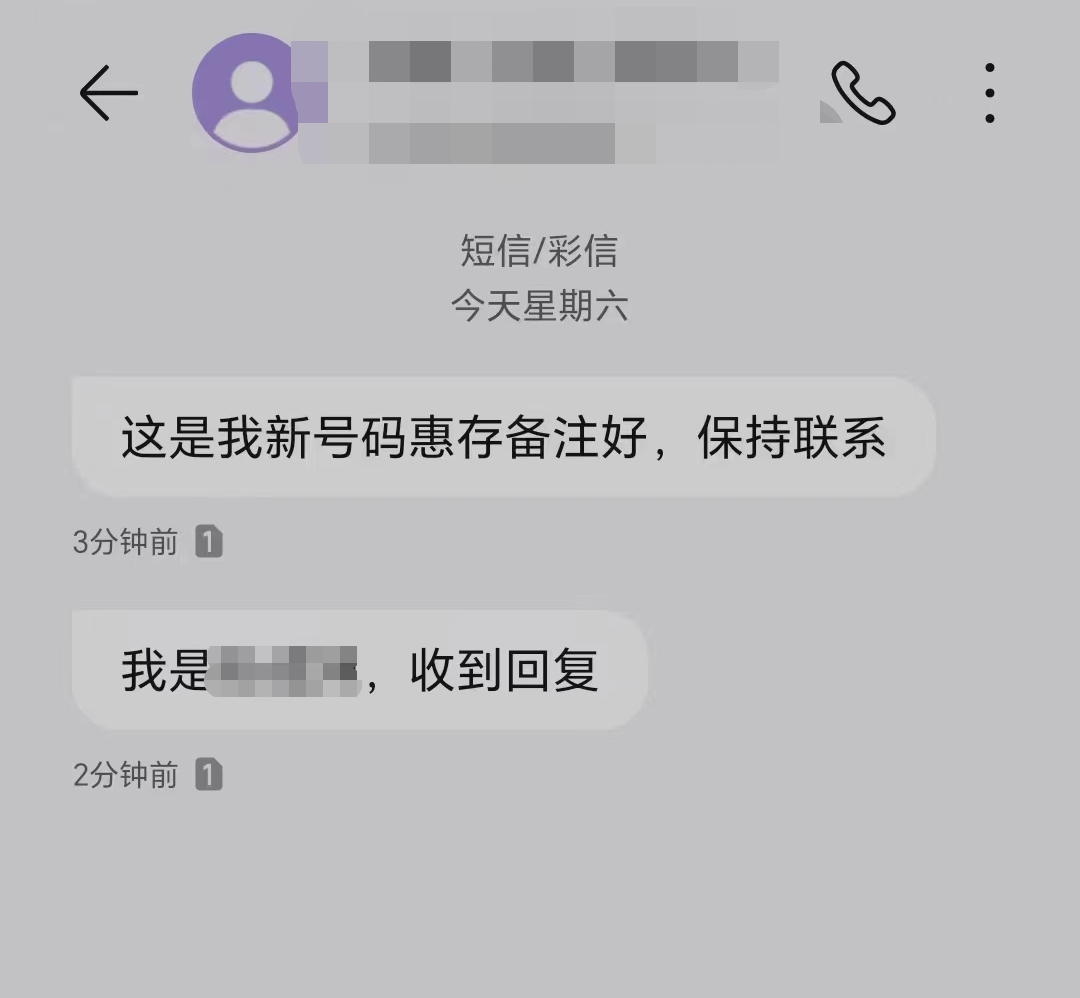Go back to the message list

tap(108, 93)
